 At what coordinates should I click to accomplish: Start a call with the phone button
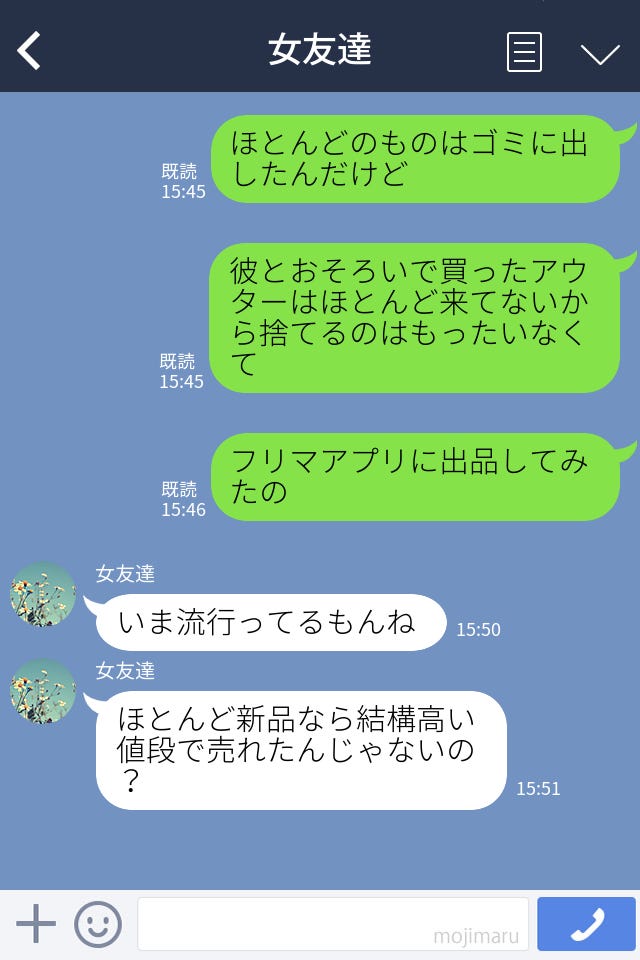coord(586,924)
